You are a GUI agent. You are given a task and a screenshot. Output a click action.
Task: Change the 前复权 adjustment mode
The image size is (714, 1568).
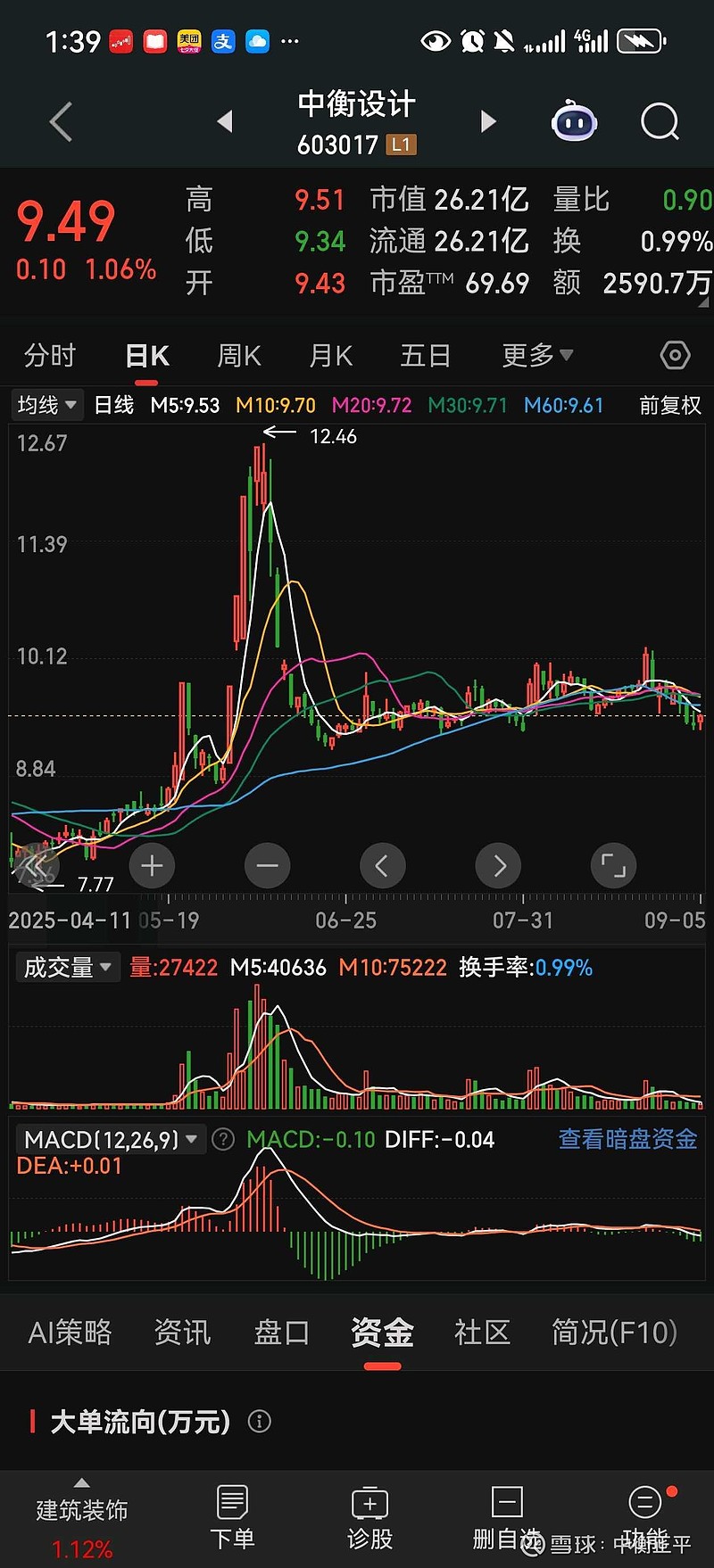pyautogui.click(x=670, y=406)
